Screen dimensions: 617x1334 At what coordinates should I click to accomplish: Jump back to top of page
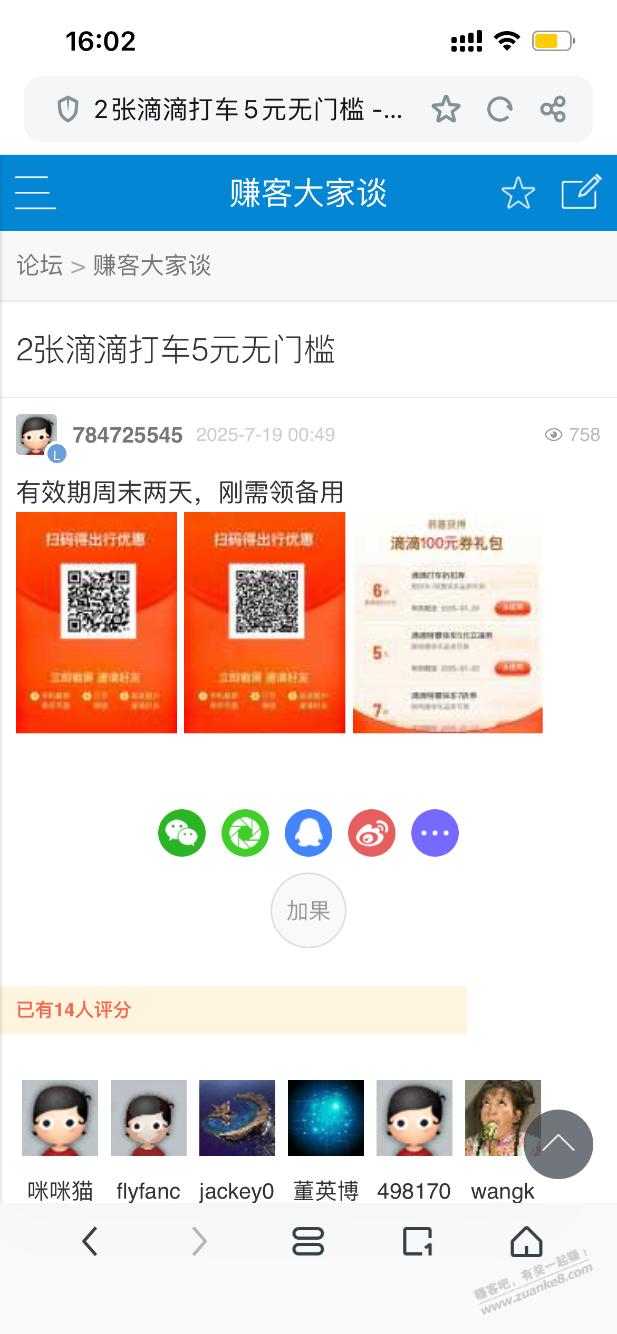pyautogui.click(x=558, y=1144)
